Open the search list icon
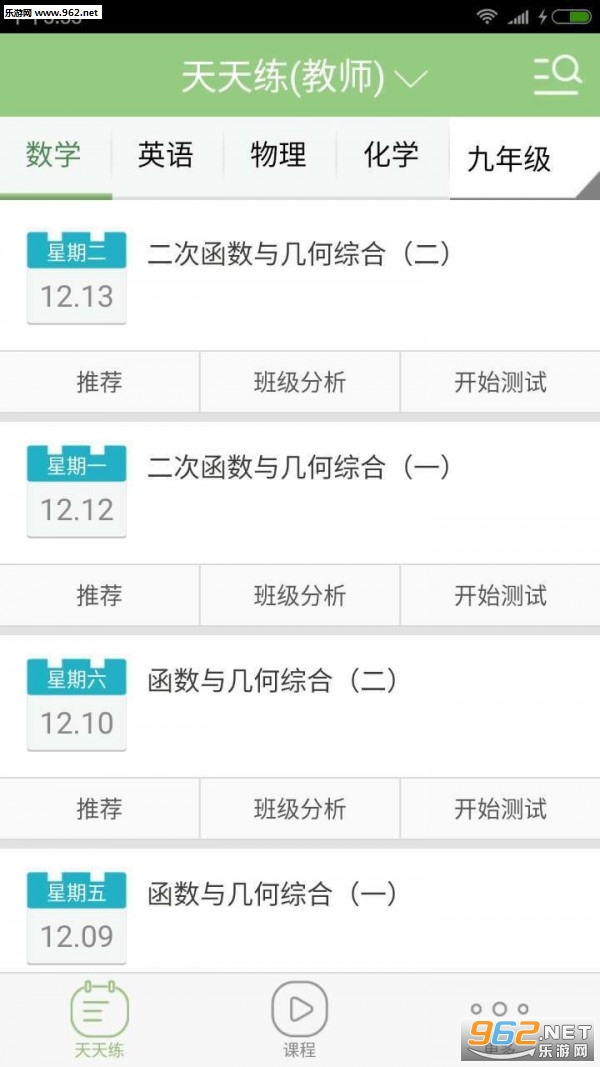This screenshot has height=1067, width=600. pos(556,75)
